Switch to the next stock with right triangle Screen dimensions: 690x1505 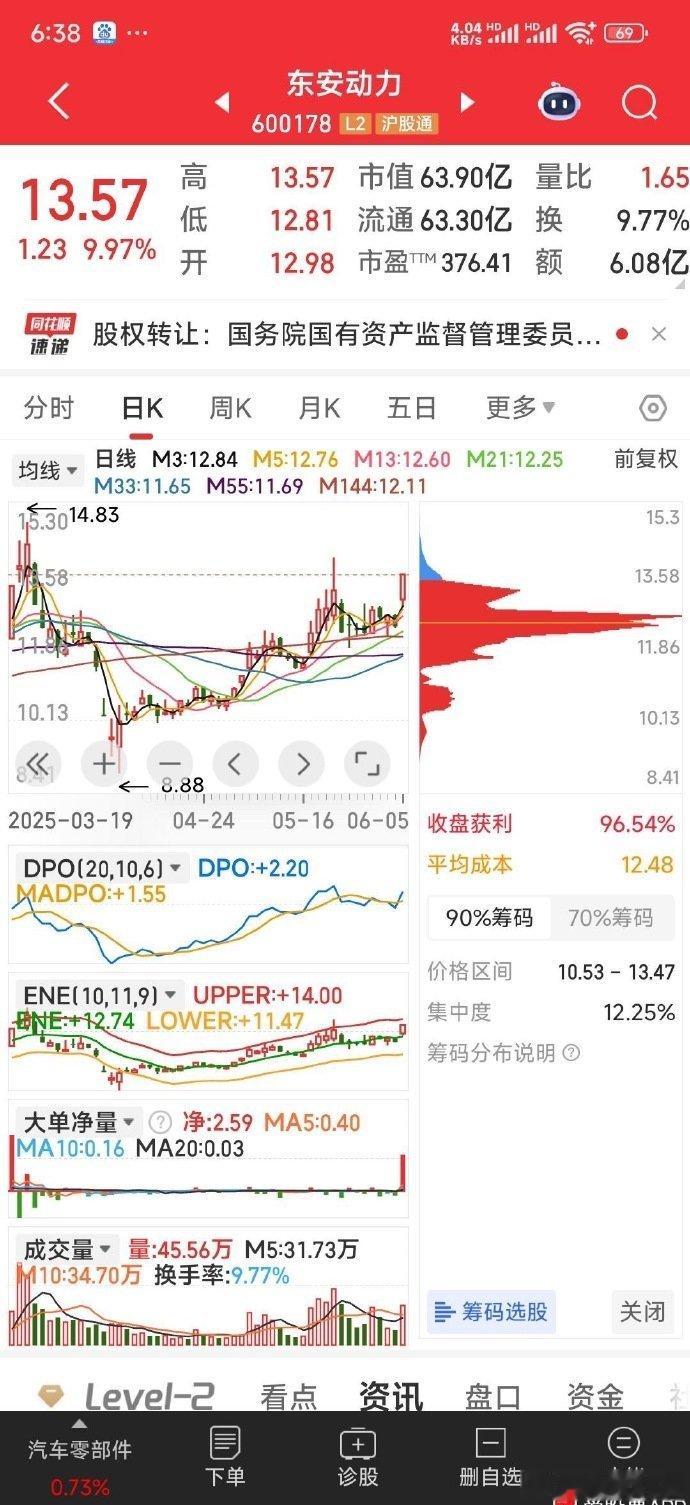tap(467, 102)
